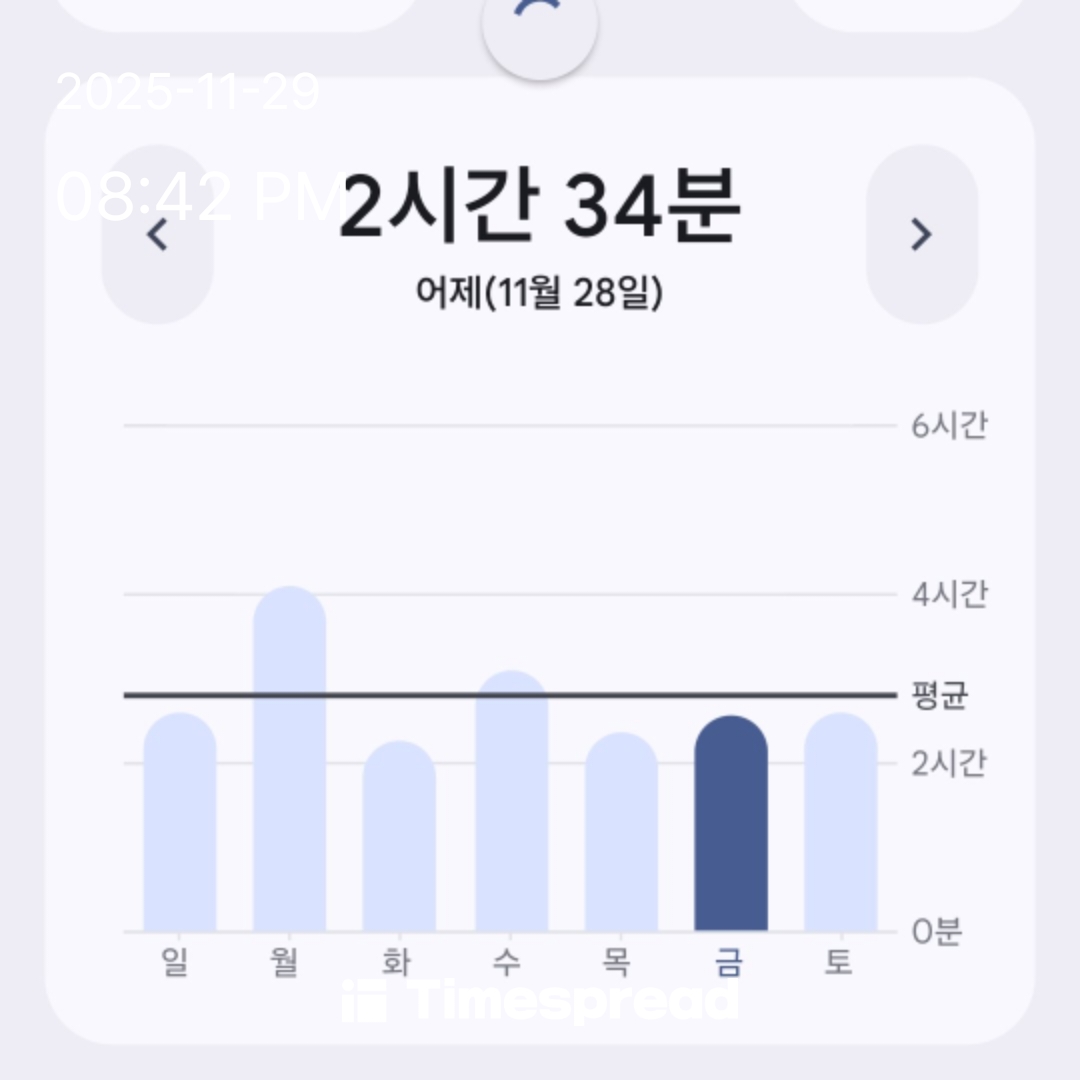1080x1080 pixels.
Task: Select the 목 (Thursday) bar in the chart
Action: click(621, 834)
